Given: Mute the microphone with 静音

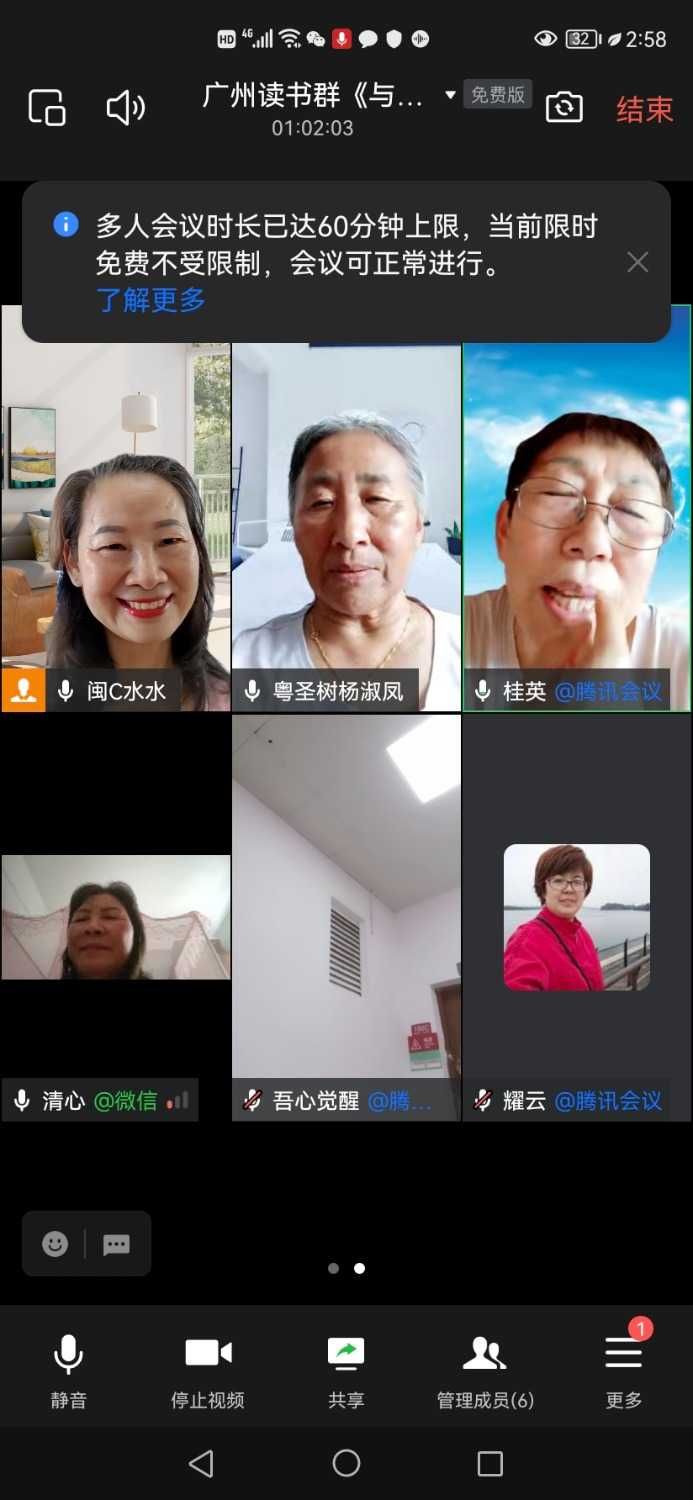Looking at the screenshot, I should tap(68, 1369).
